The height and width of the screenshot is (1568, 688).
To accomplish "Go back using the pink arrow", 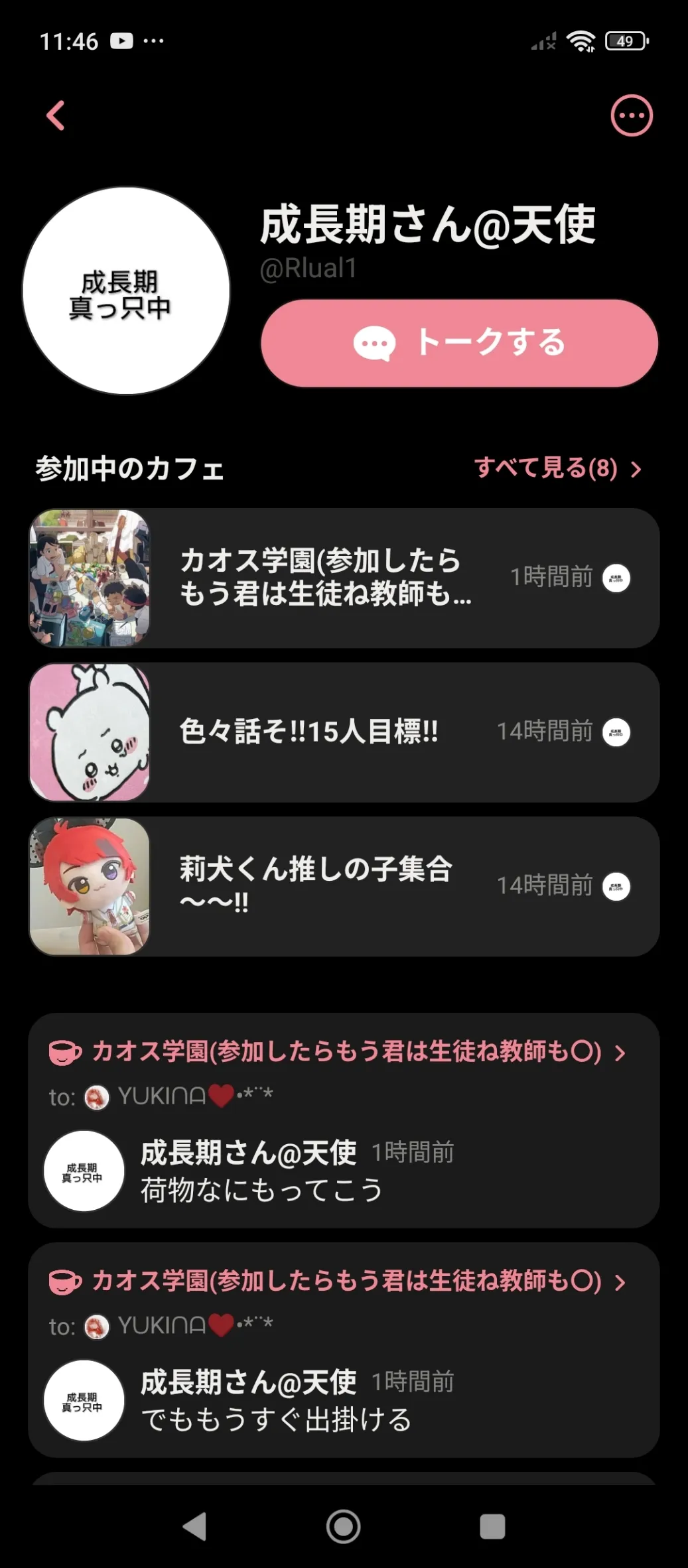I will click(x=56, y=115).
